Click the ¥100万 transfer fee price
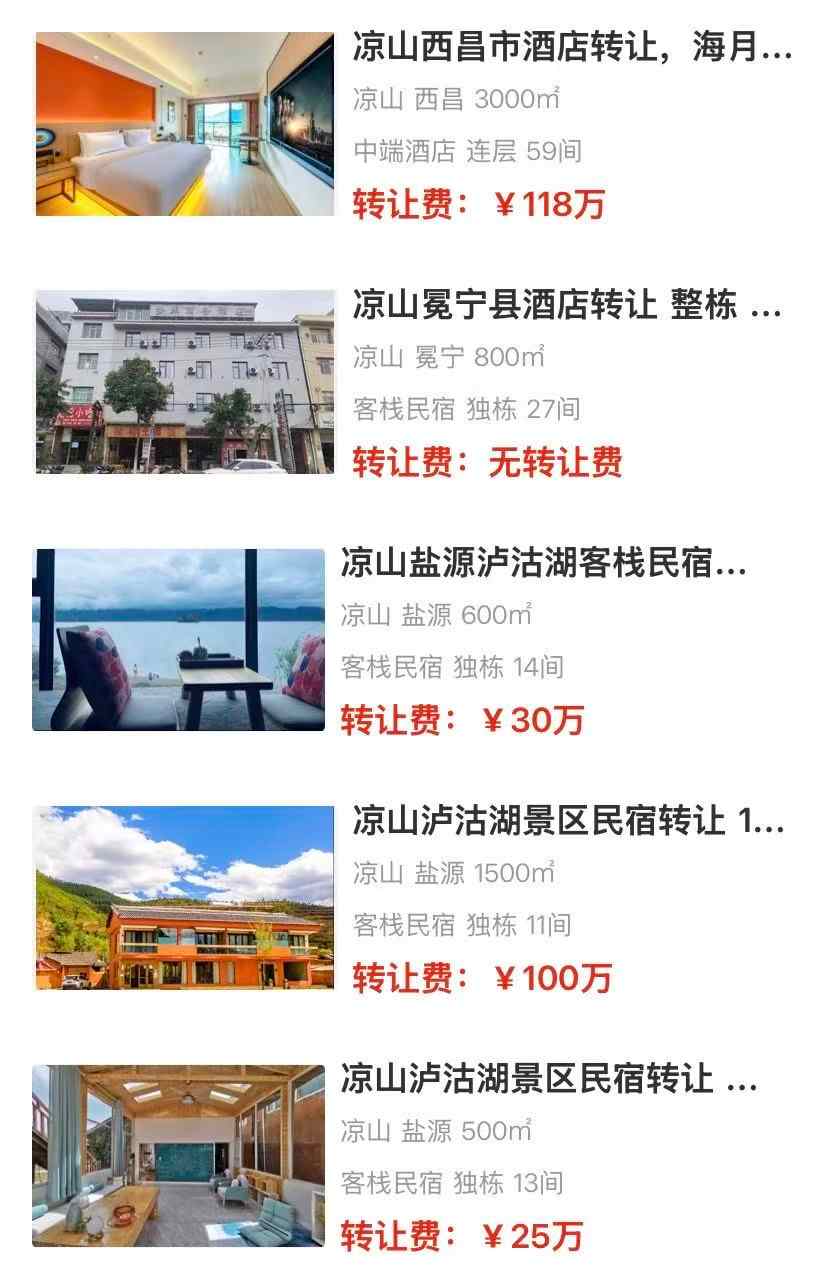Viewport: 828px width, 1275px height. coord(480,975)
